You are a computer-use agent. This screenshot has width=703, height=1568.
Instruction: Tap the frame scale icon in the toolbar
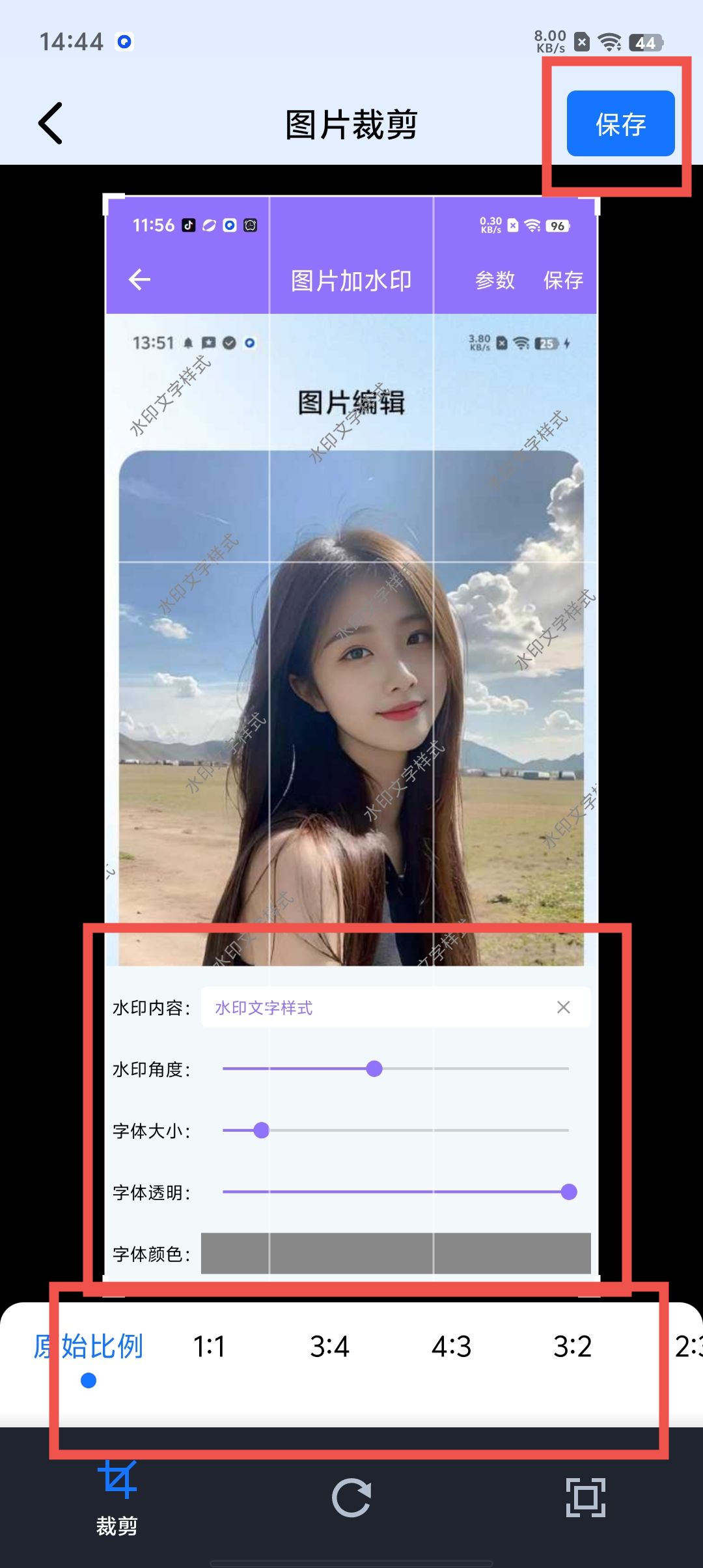click(x=585, y=1498)
